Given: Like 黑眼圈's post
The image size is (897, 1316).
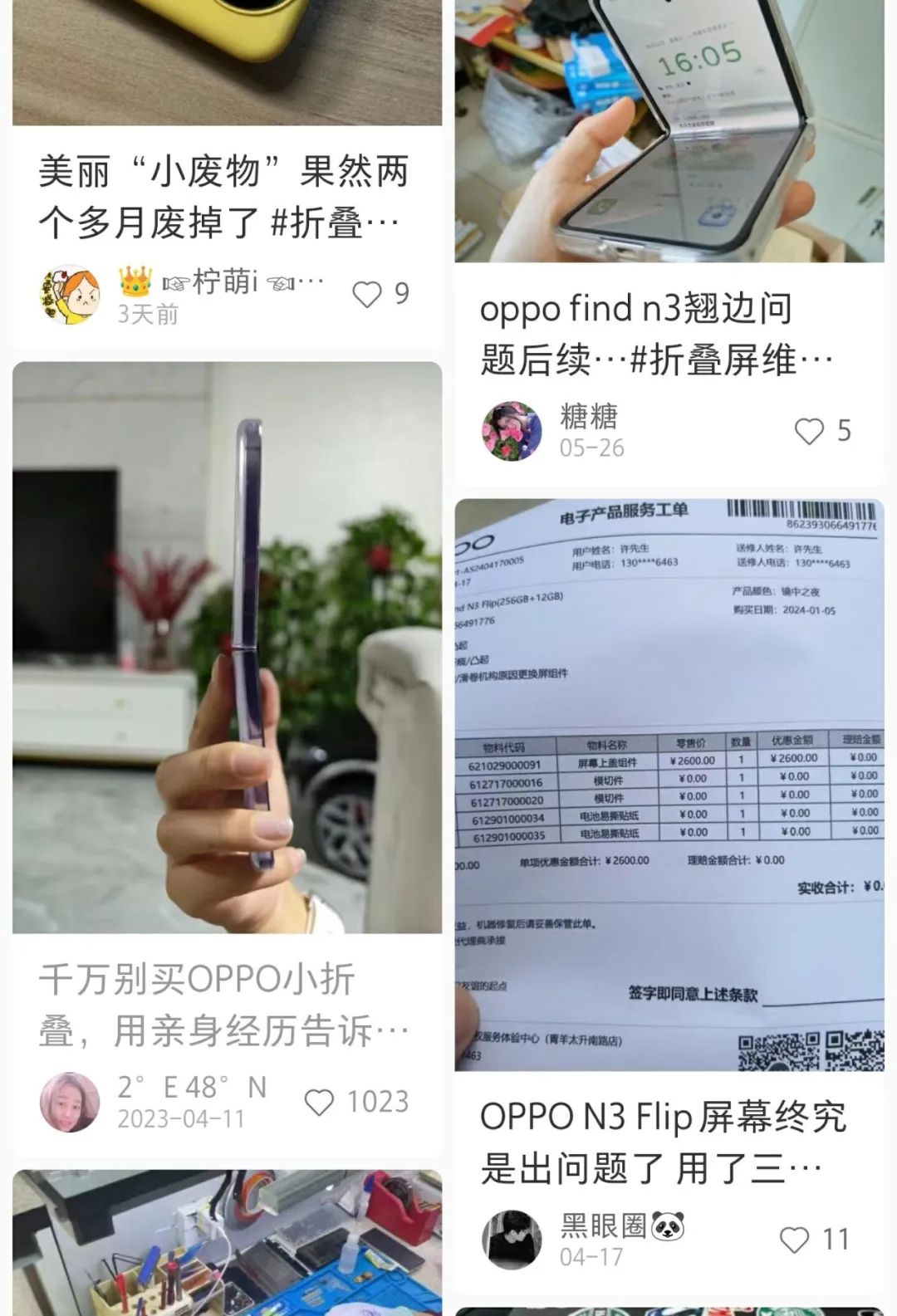Looking at the screenshot, I should 795,1240.
